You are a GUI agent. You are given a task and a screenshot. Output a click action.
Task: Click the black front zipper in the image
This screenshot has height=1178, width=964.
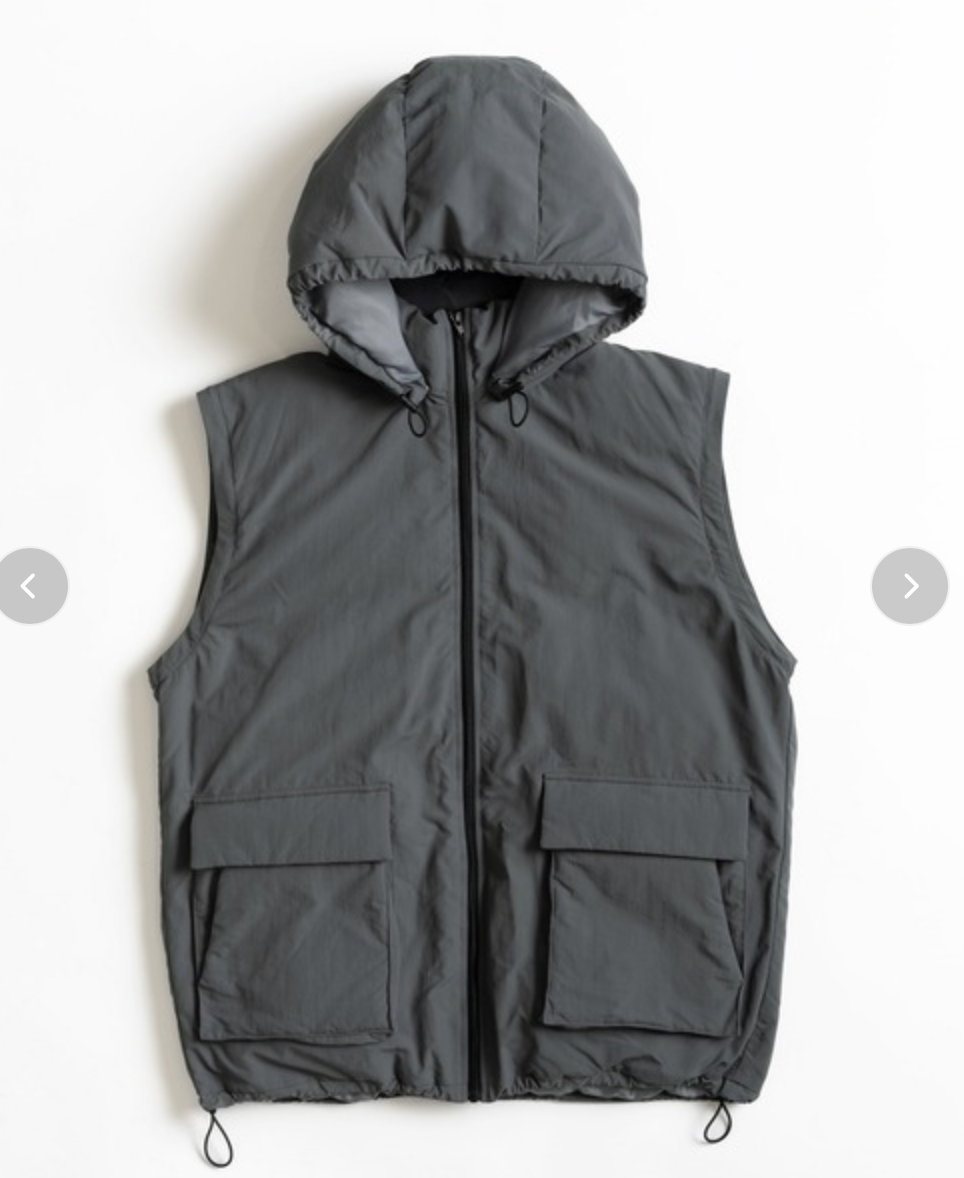point(472,700)
